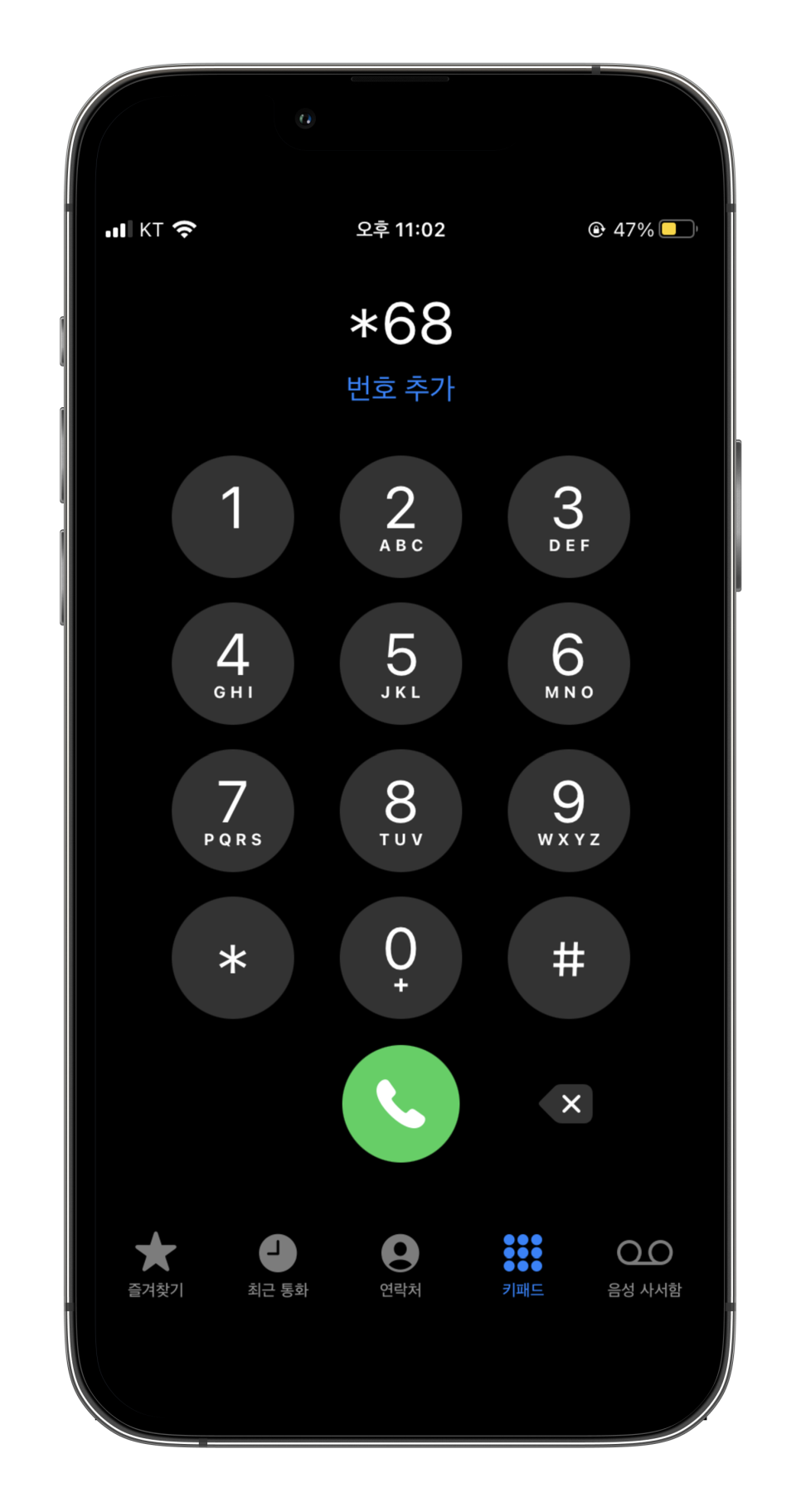Enter digit 2 ABC
This screenshot has height=1512, width=801.
click(400, 517)
